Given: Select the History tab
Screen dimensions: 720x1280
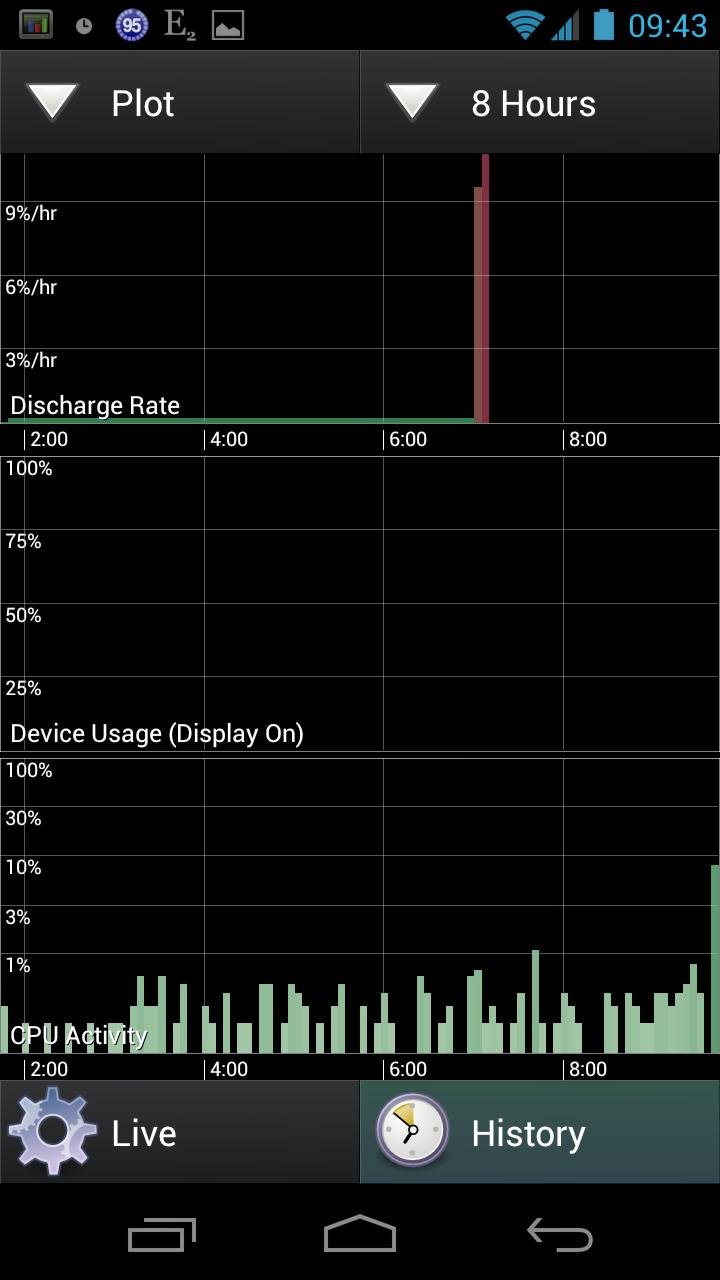Looking at the screenshot, I should coord(540,1132).
